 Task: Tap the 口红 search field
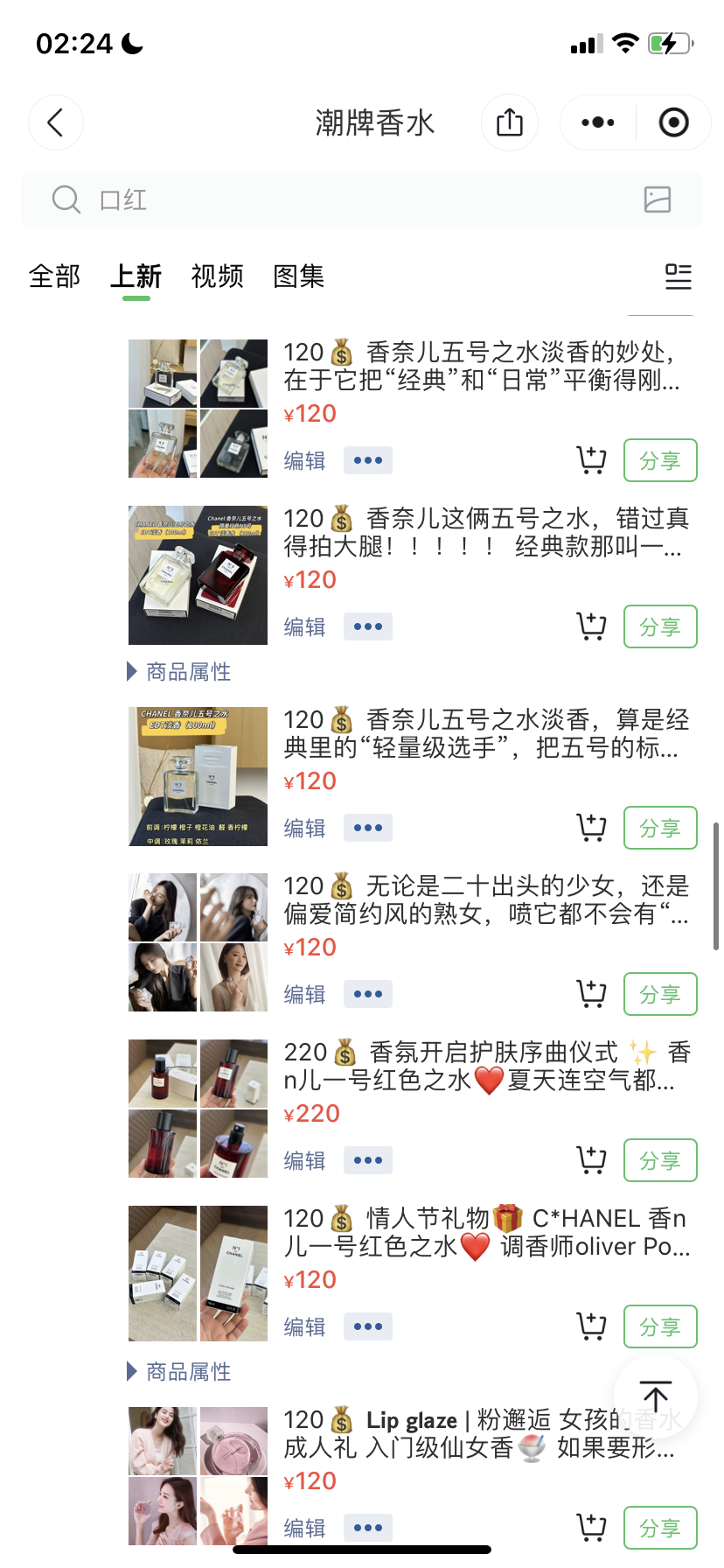(x=350, y=199)
